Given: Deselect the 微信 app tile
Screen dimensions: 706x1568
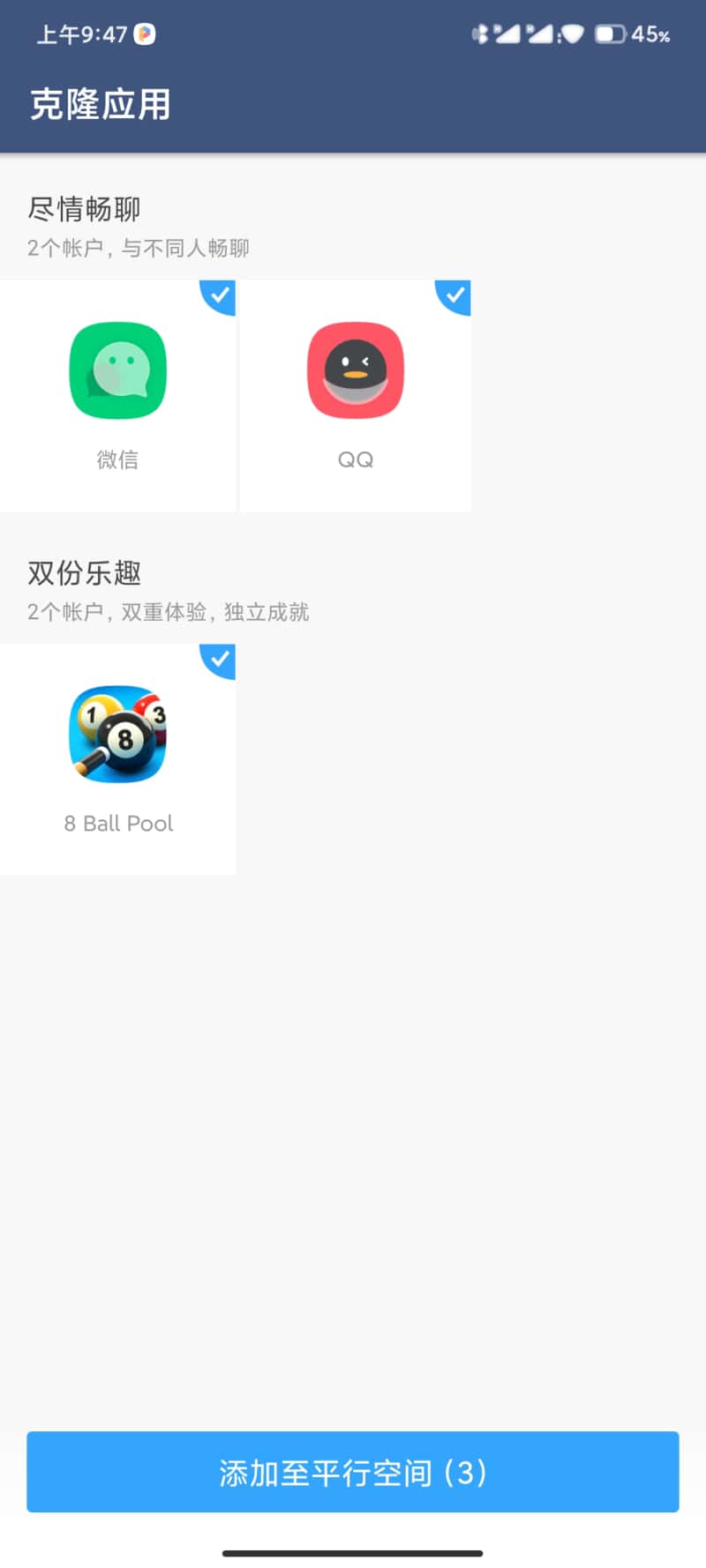Looking at the screenshot, I should click(117, 395).
